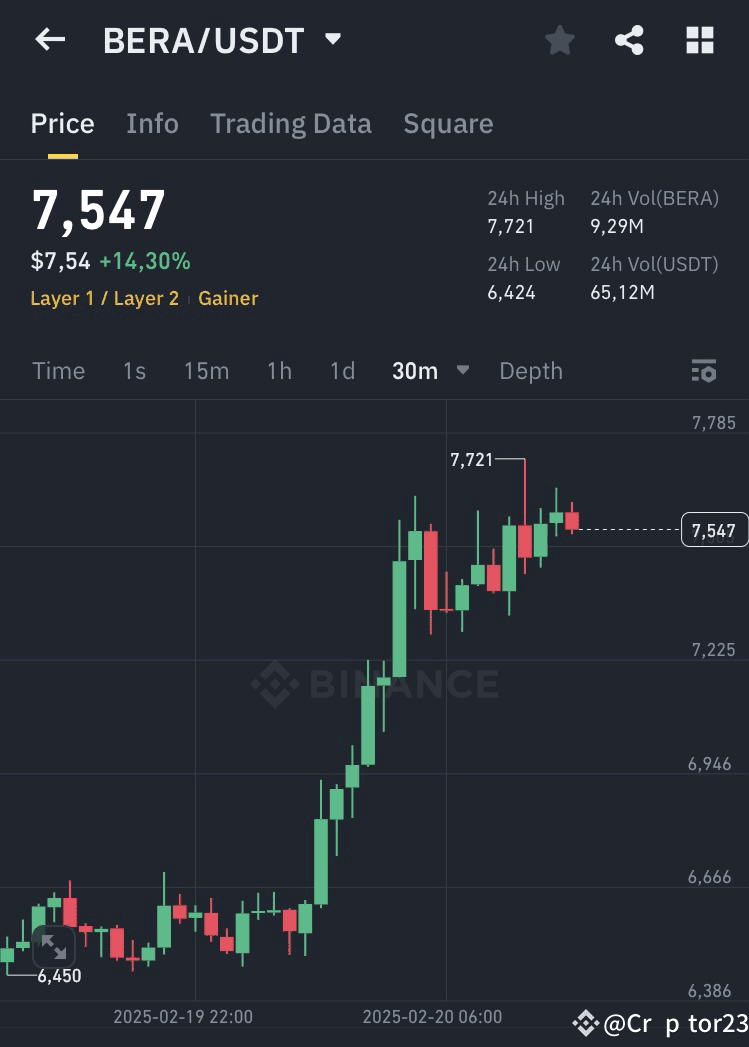Screen dimensions: 749x1047
Task: Expand more timeframe options via the chevron
Action: tap(462, 371)
